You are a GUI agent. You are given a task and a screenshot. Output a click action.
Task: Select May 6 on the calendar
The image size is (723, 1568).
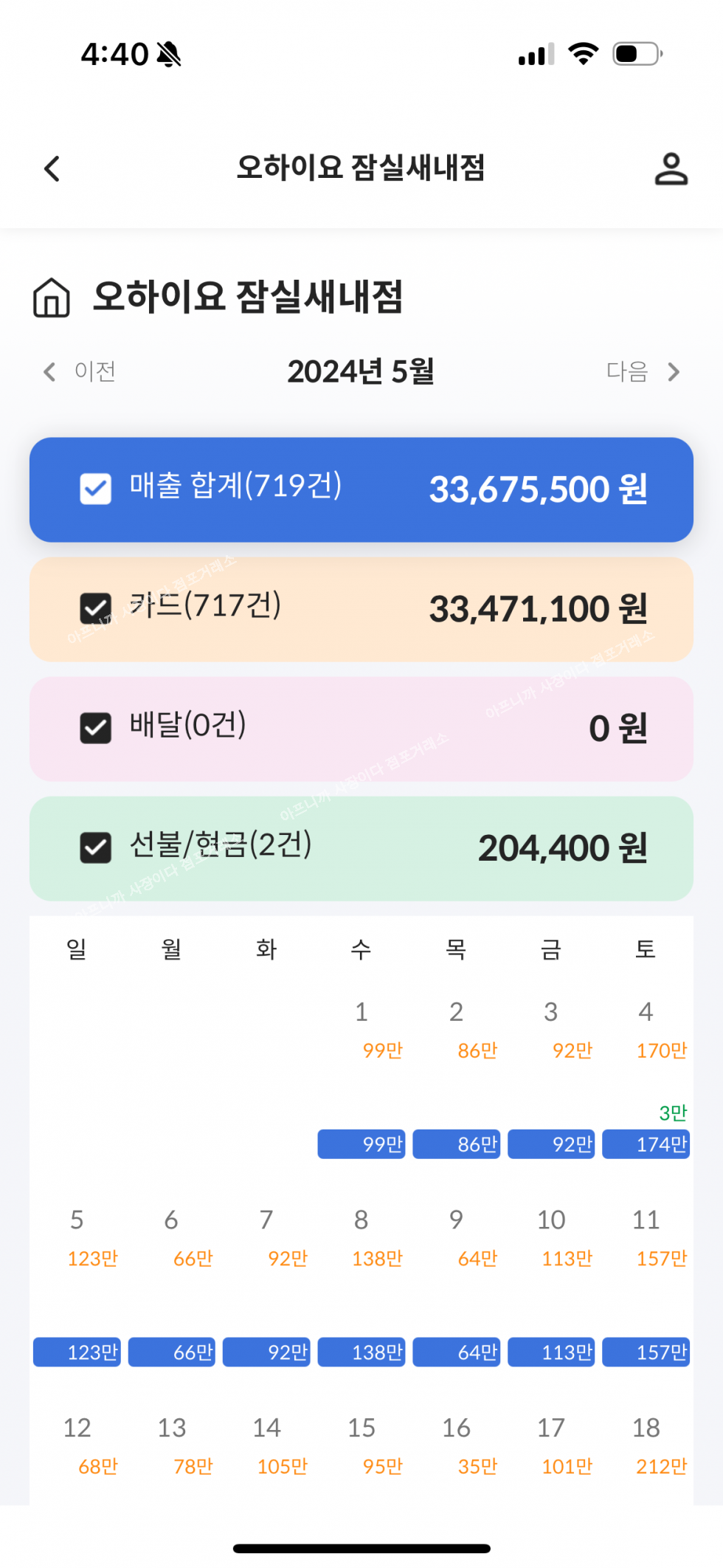171,1220
